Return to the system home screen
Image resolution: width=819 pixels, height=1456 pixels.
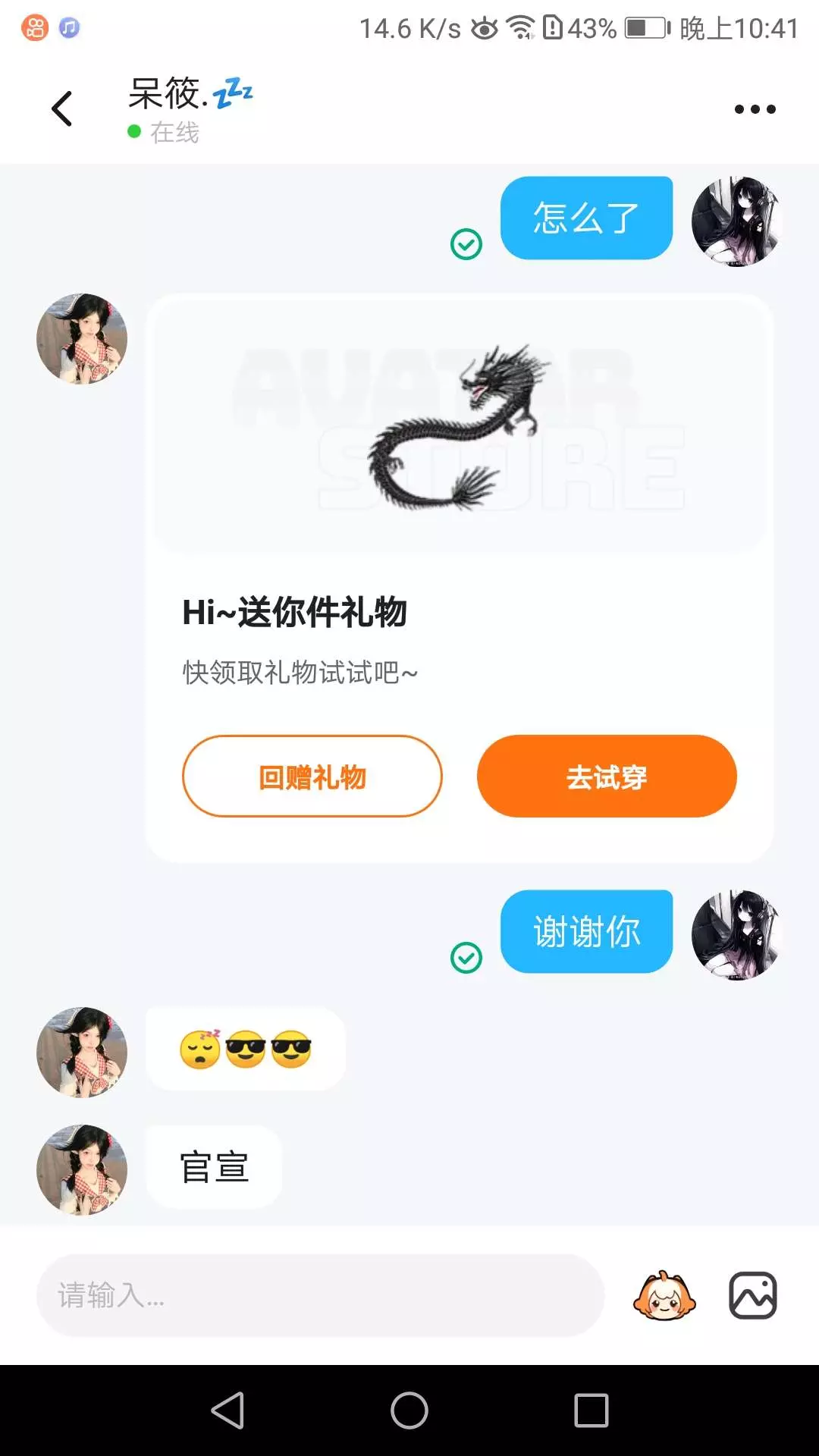tap(409, 1410)
